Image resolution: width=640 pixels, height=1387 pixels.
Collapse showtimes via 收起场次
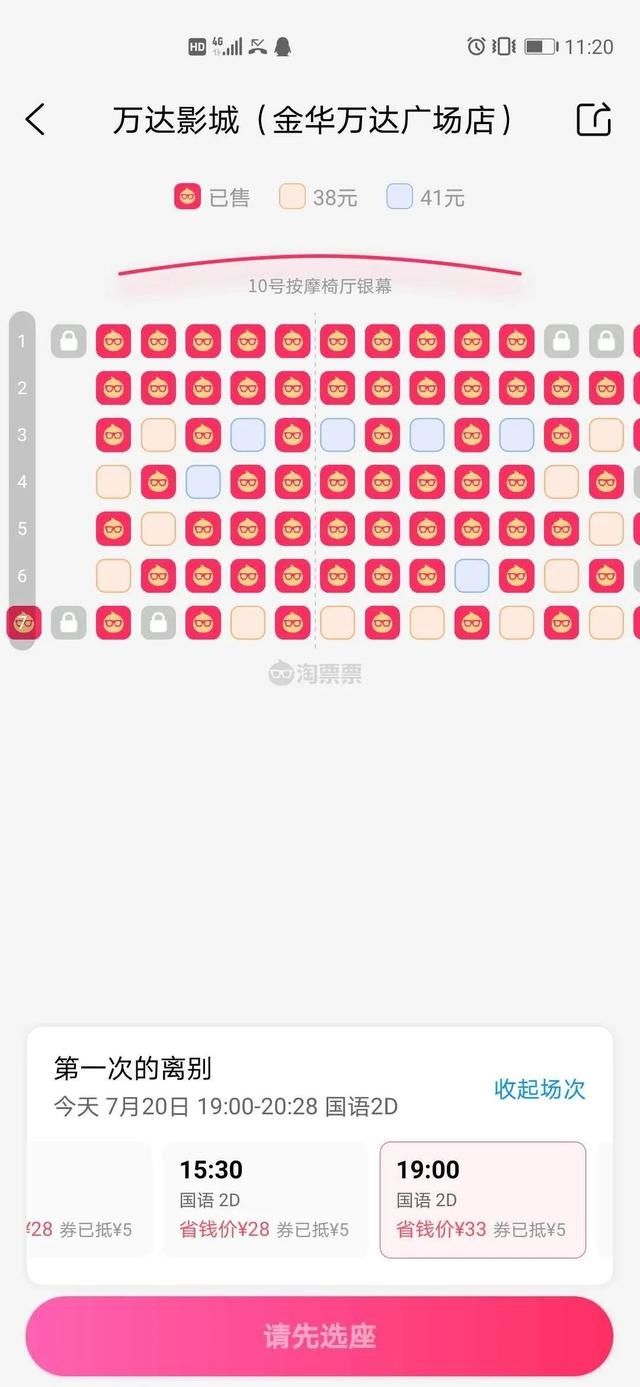(539, 1089)
